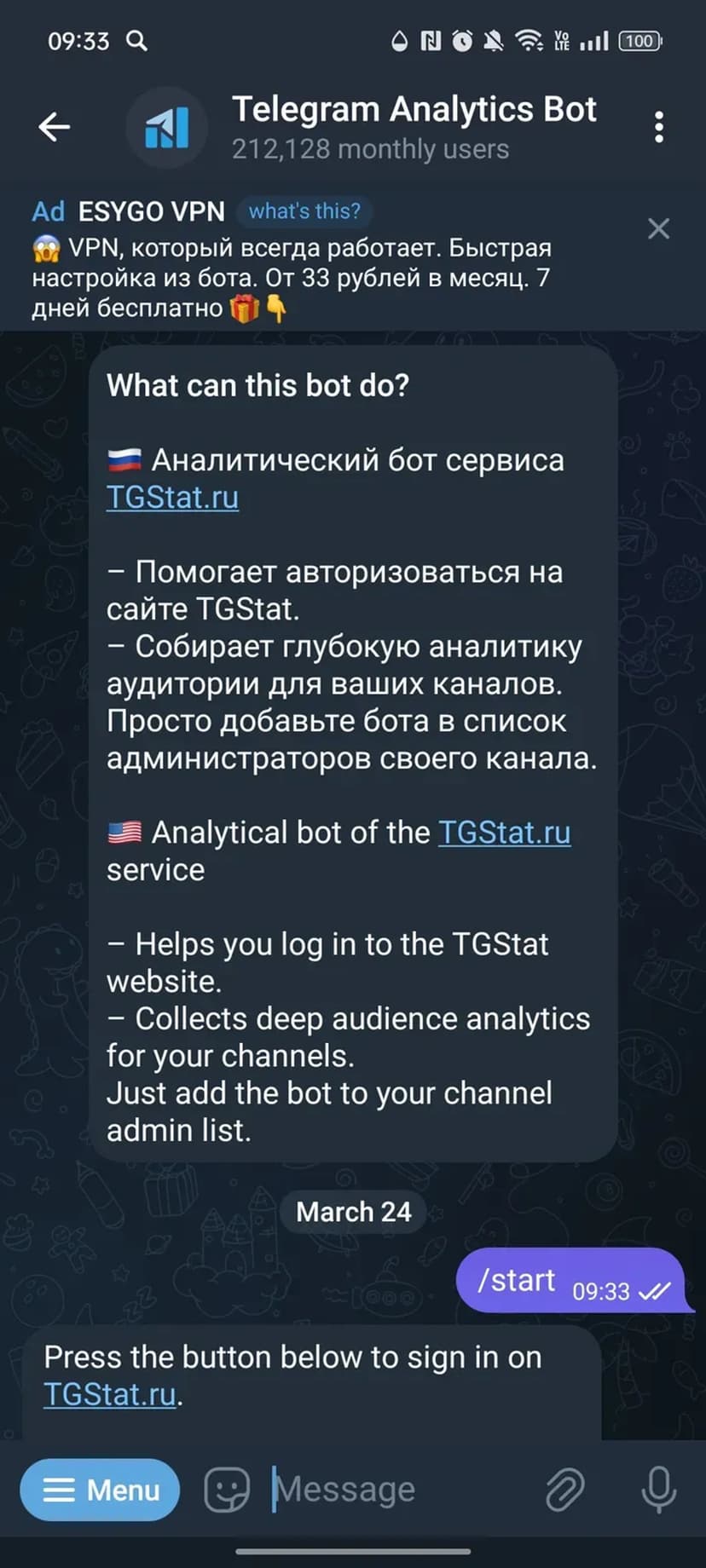Open TGStat.ru link after 'Analytical bot of the'
The image size is (706, 1568).
click(x=504, y=833)
